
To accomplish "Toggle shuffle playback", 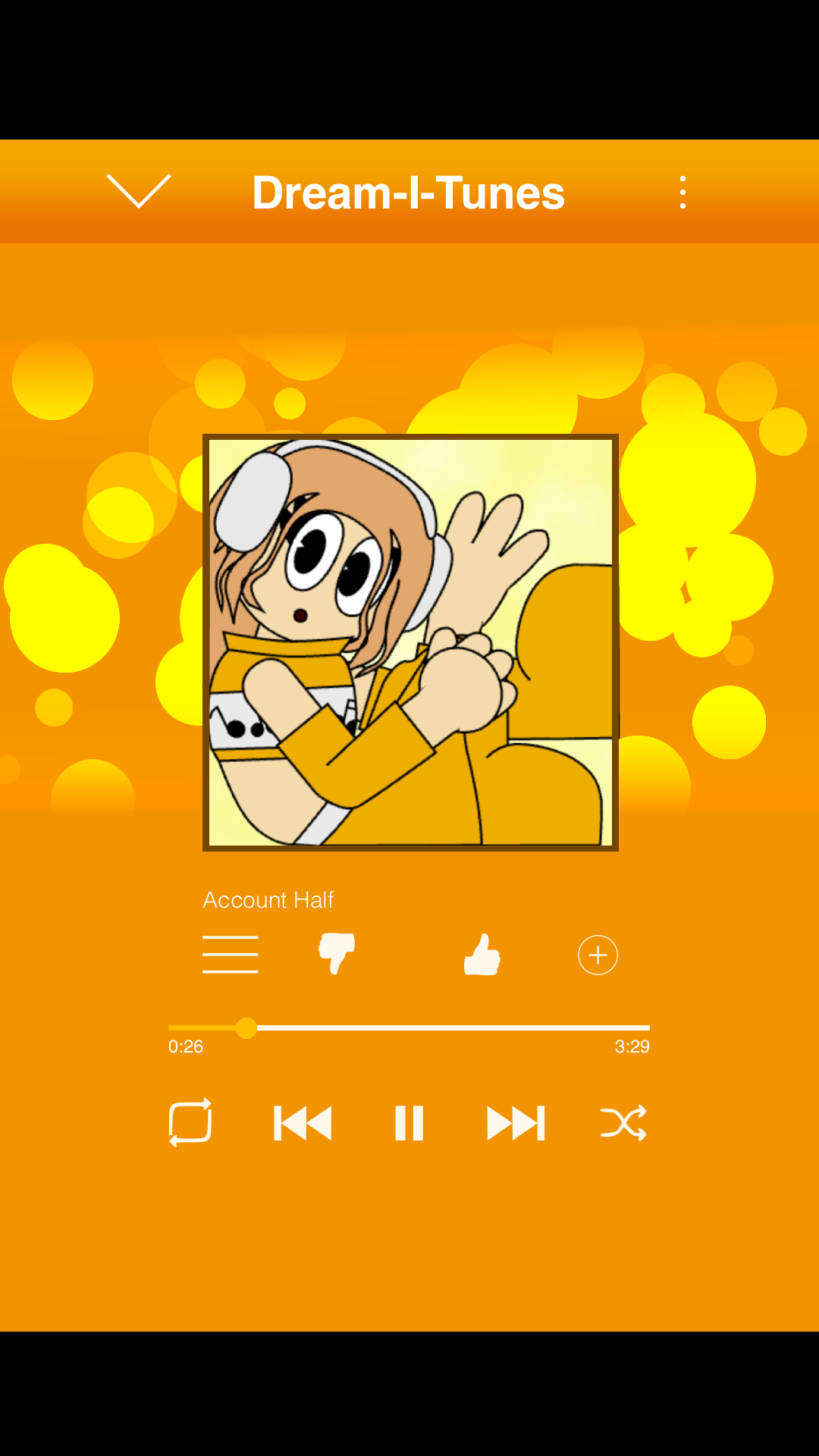I will pyautogui.click(x=623, y=1123).
